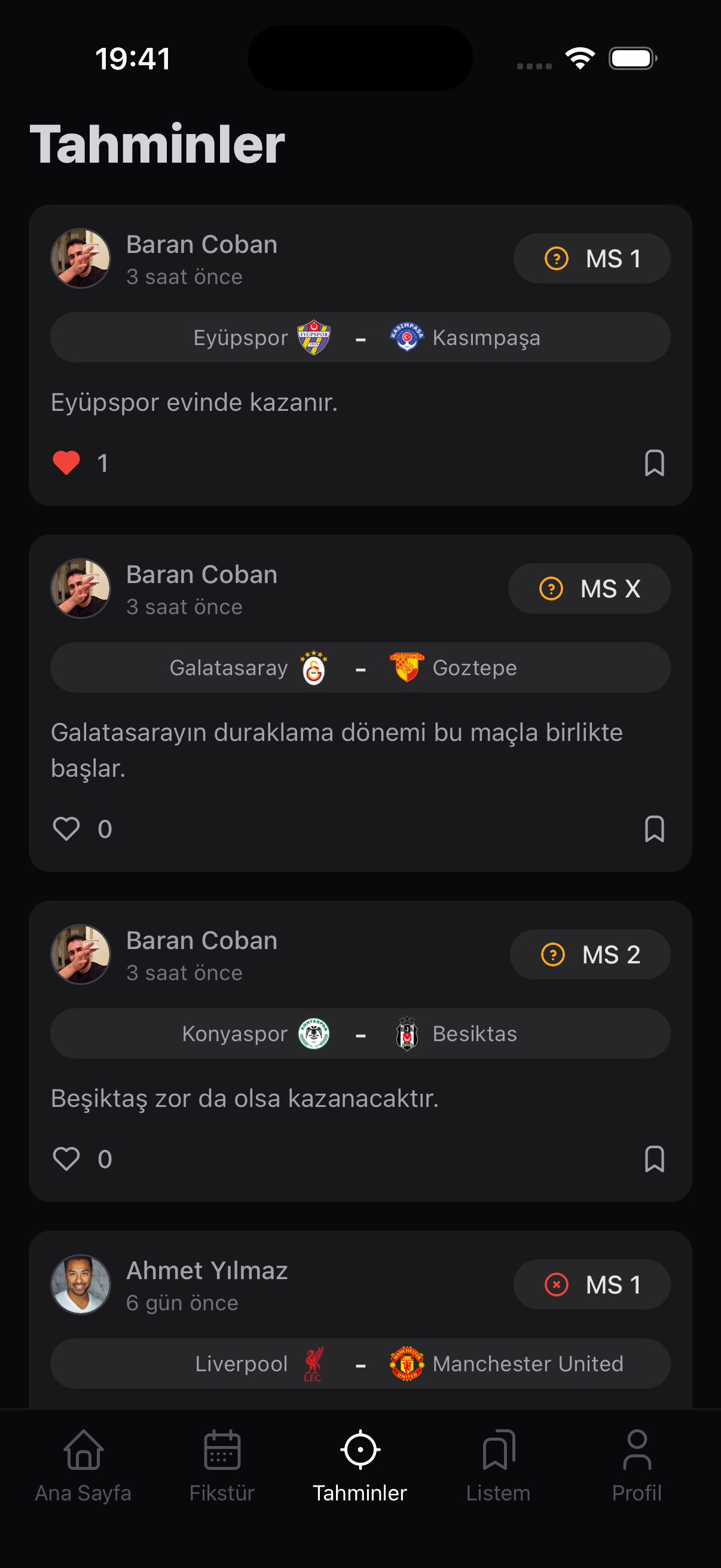Like the Konyaspor - Besiktas prediction
The image size is (721, 1568).
pyautogui.click(x=66, y=1159)
